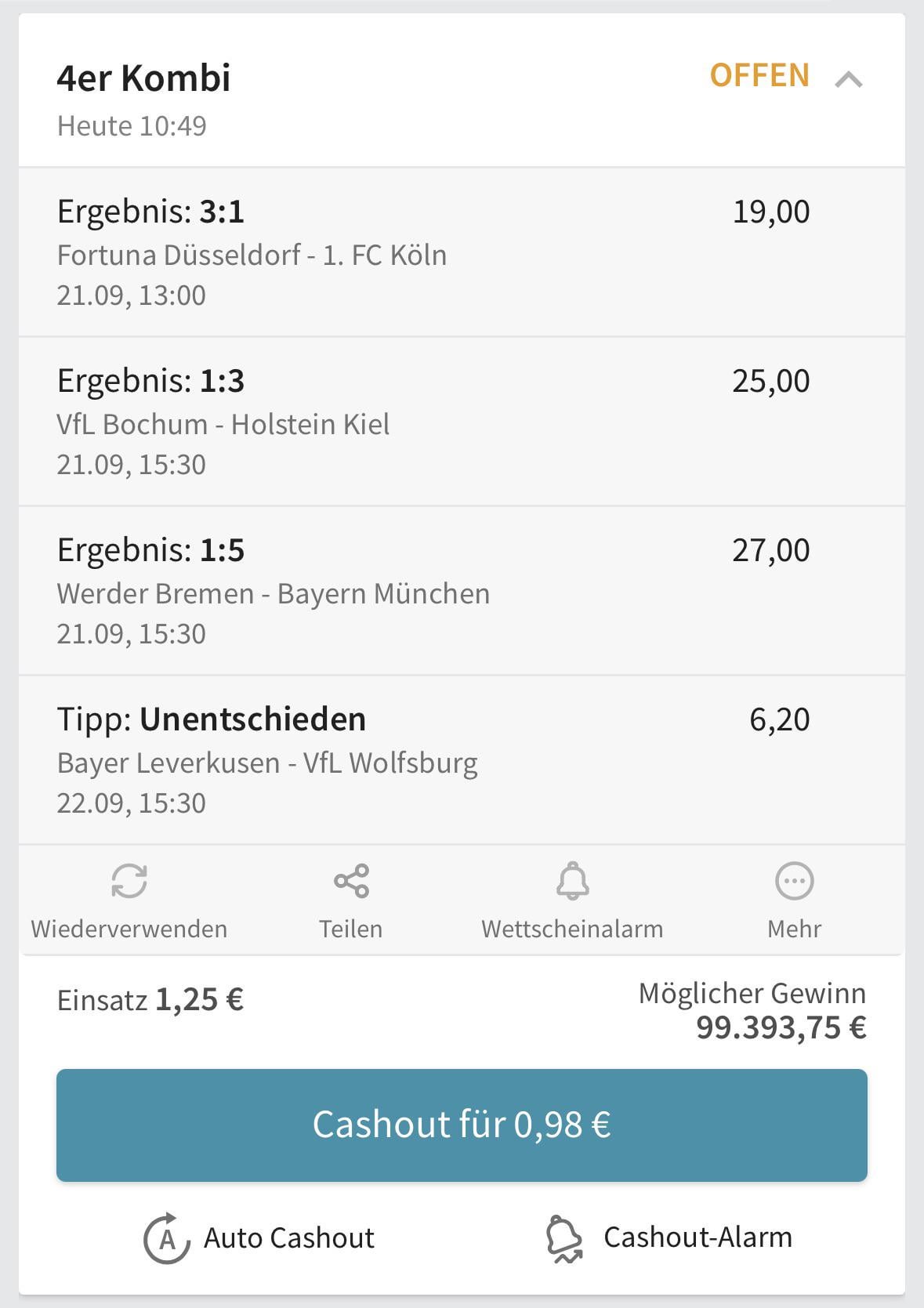924x1308 pixels.
Task: Enable the Cashout-Alarm
Action: point(669,1238)
